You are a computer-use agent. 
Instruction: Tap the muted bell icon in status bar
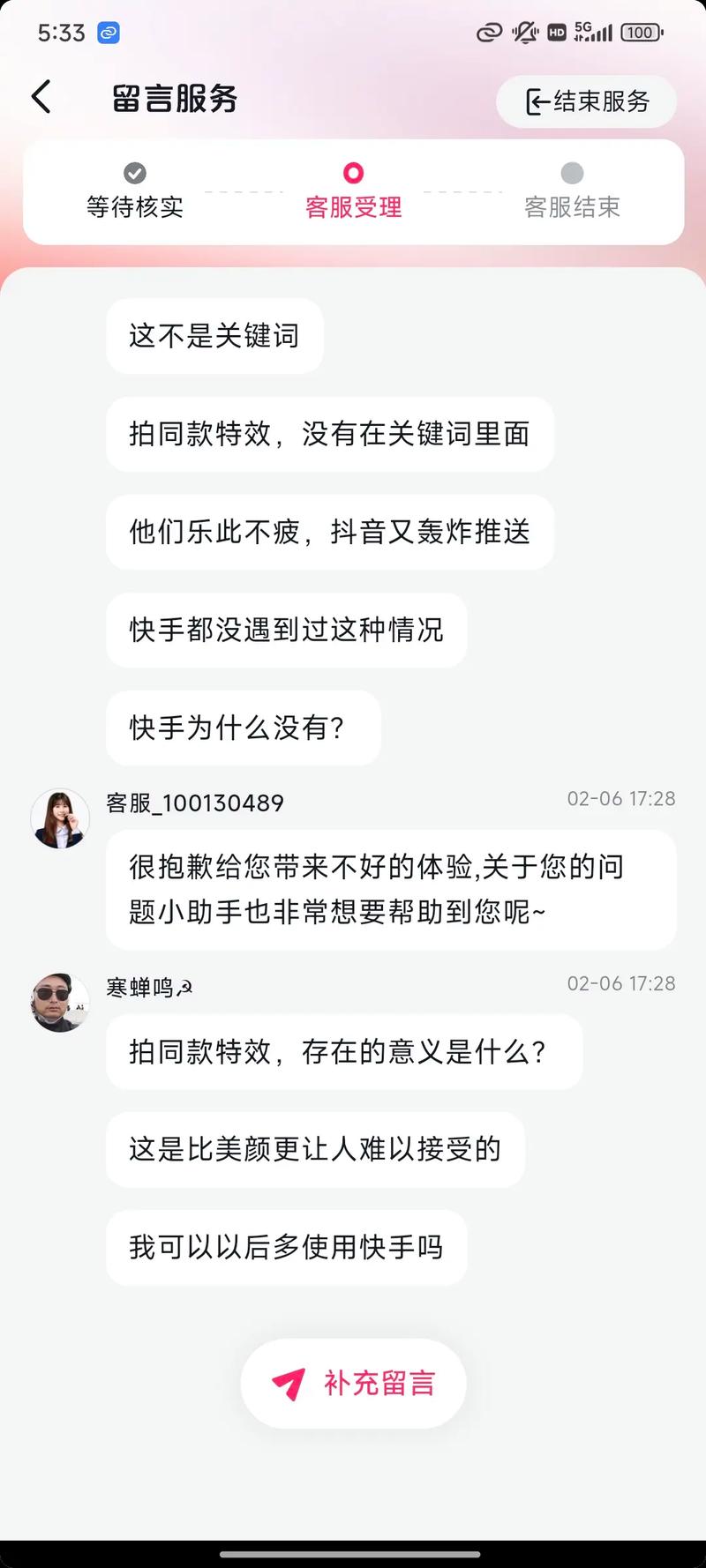(x=524, y=33)
